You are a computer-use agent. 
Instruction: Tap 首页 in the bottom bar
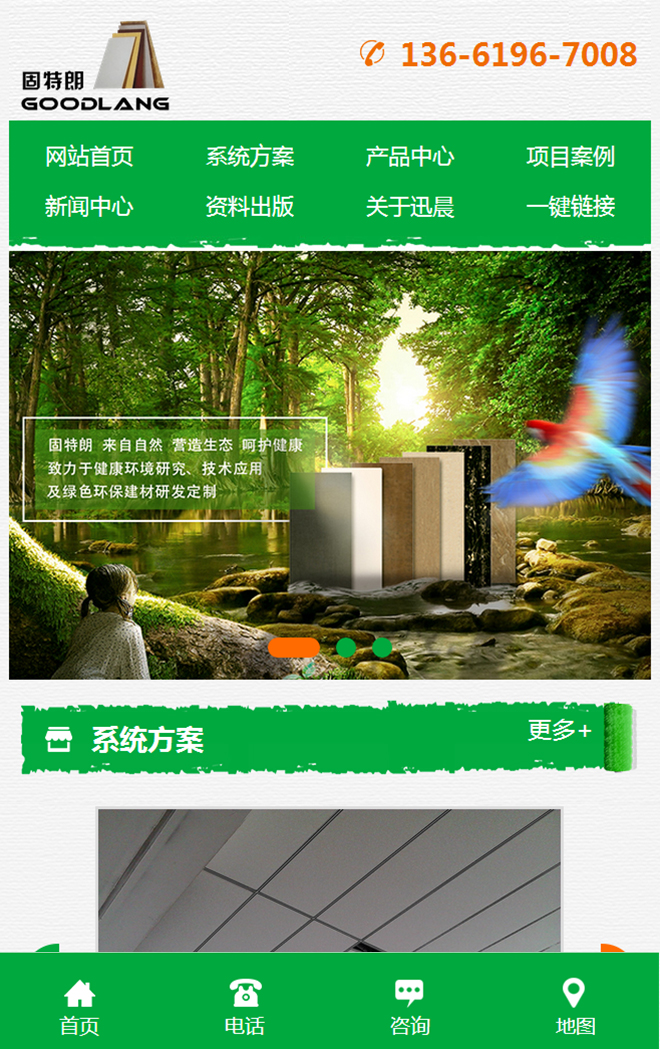[x=79, y=1007]
